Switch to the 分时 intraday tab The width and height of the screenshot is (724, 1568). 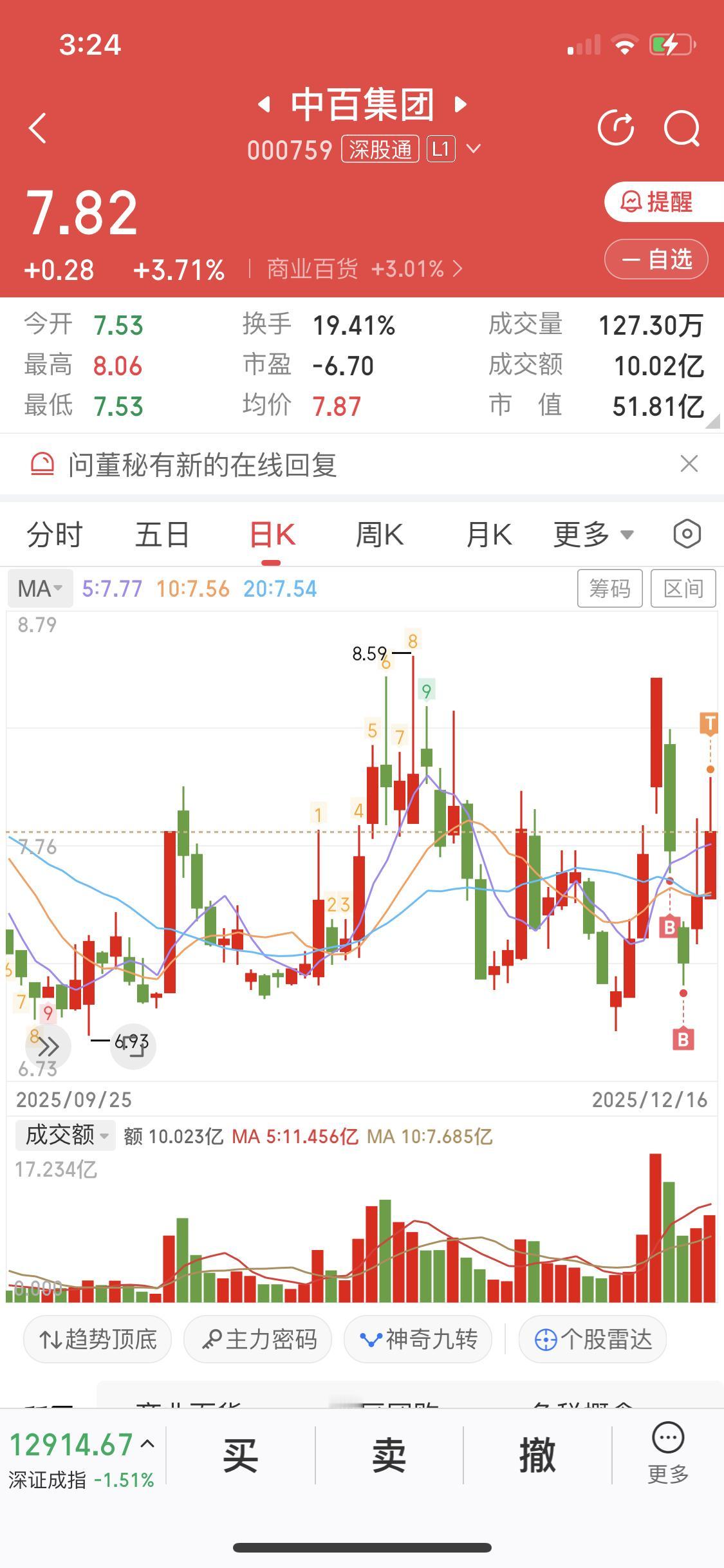[x=54, y=534]
